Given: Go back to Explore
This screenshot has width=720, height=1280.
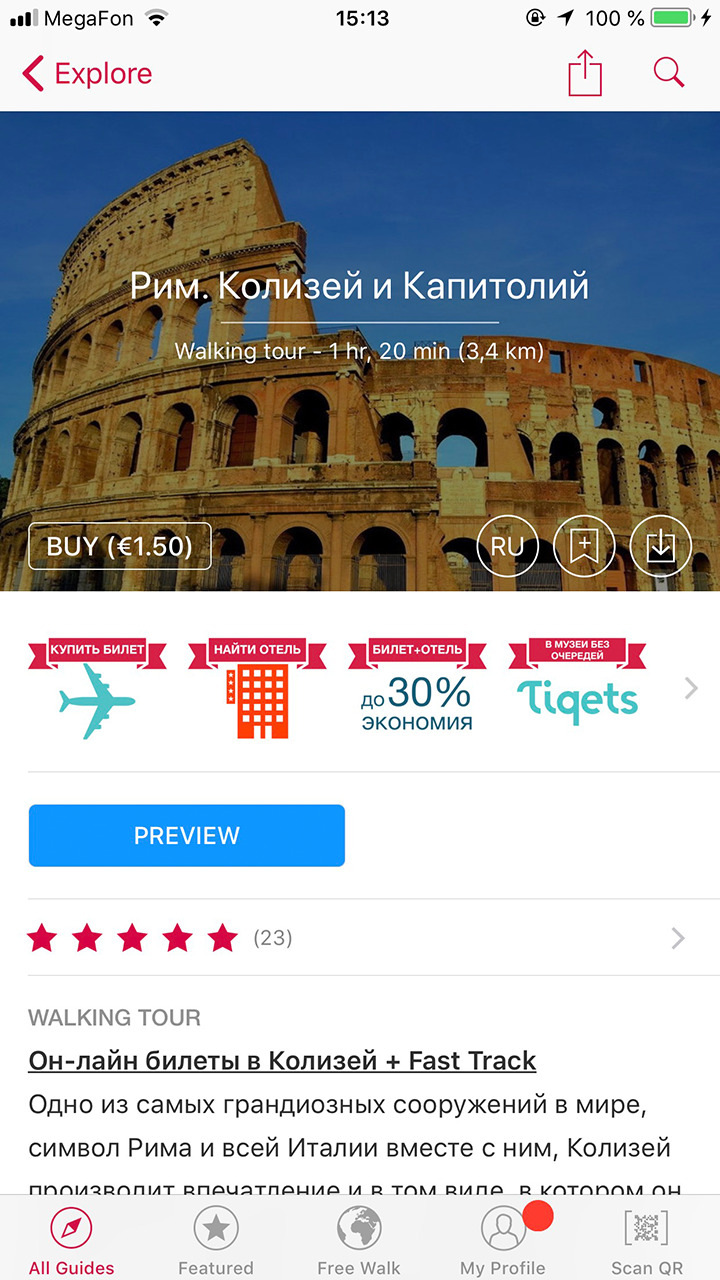Looking at the screenshot, I should pos(87,74).
